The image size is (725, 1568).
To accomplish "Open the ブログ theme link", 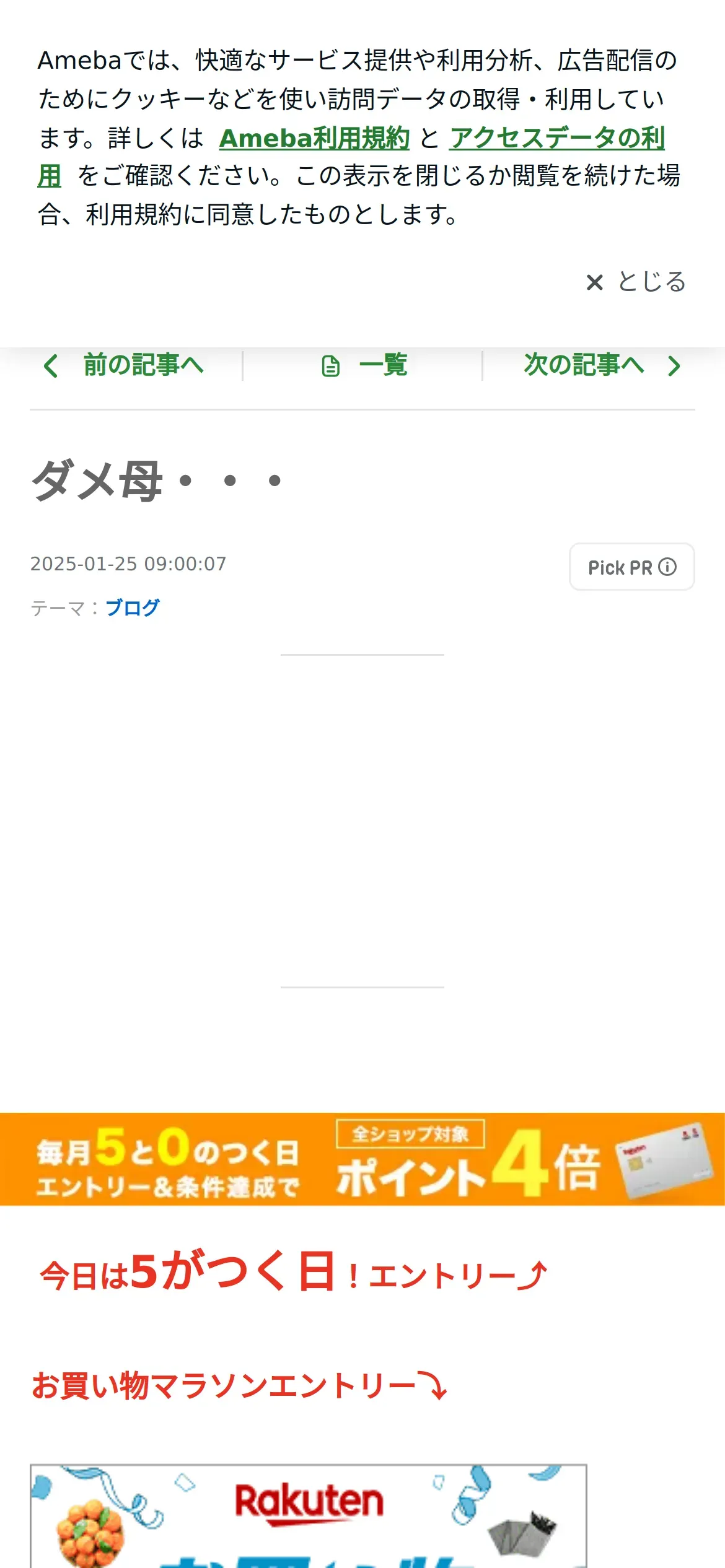I will pyautogui.click(x=133, y=608).
